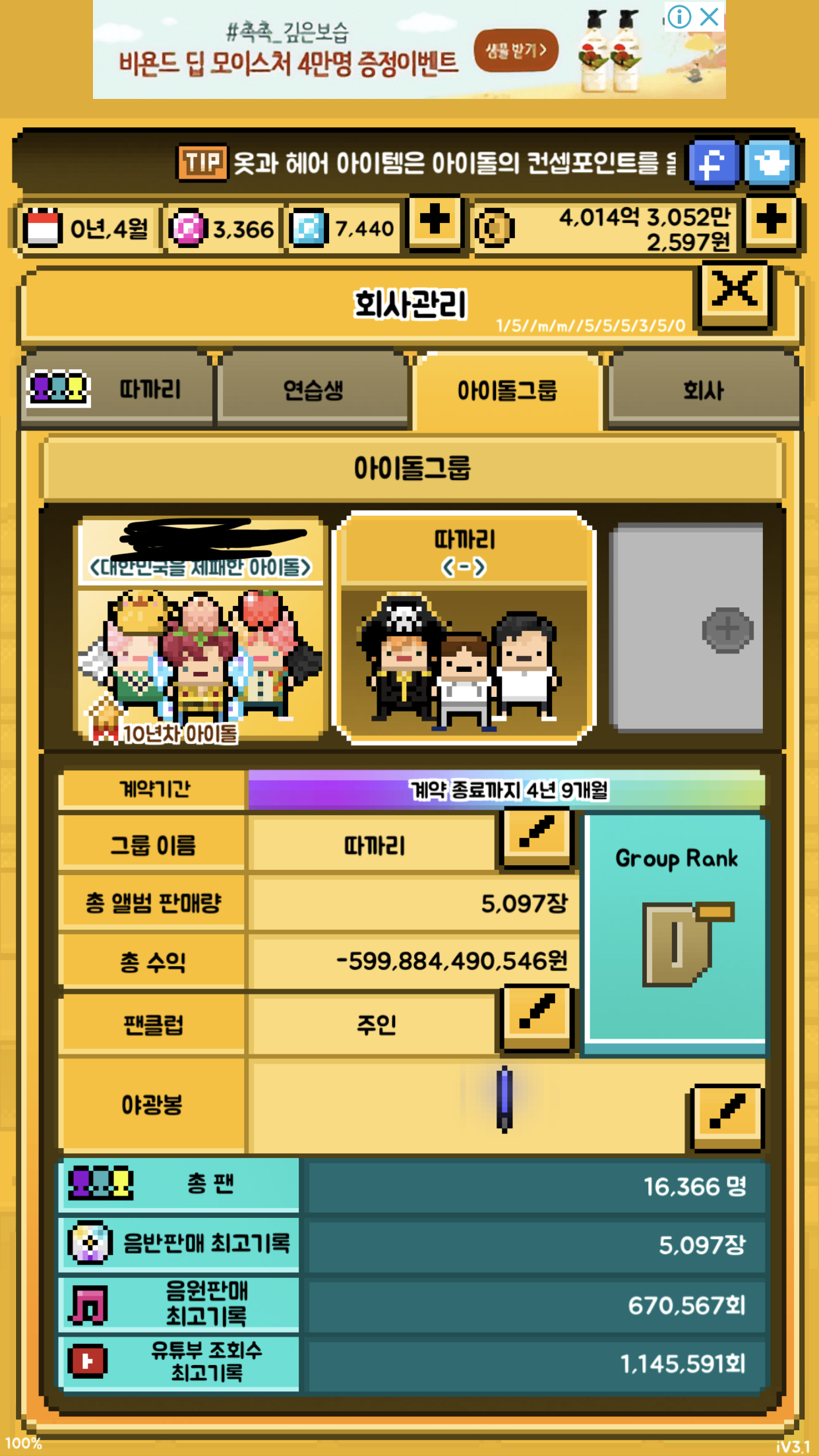
Task: Select the pink gem currency icon
Action: 185,228
